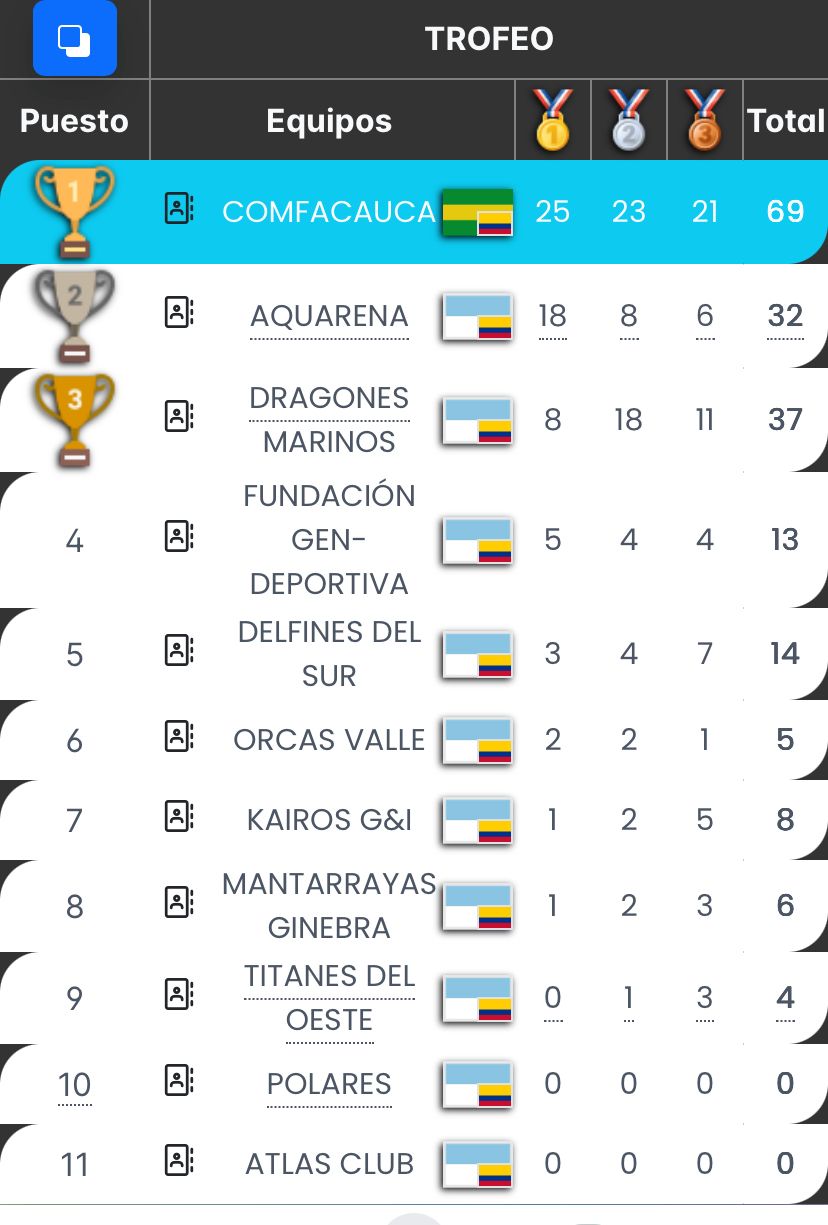This screenshot has width=828, height=1225.
Task: Open the roster icon for DRAGONES MARINOS
Action: coord(178,417)
